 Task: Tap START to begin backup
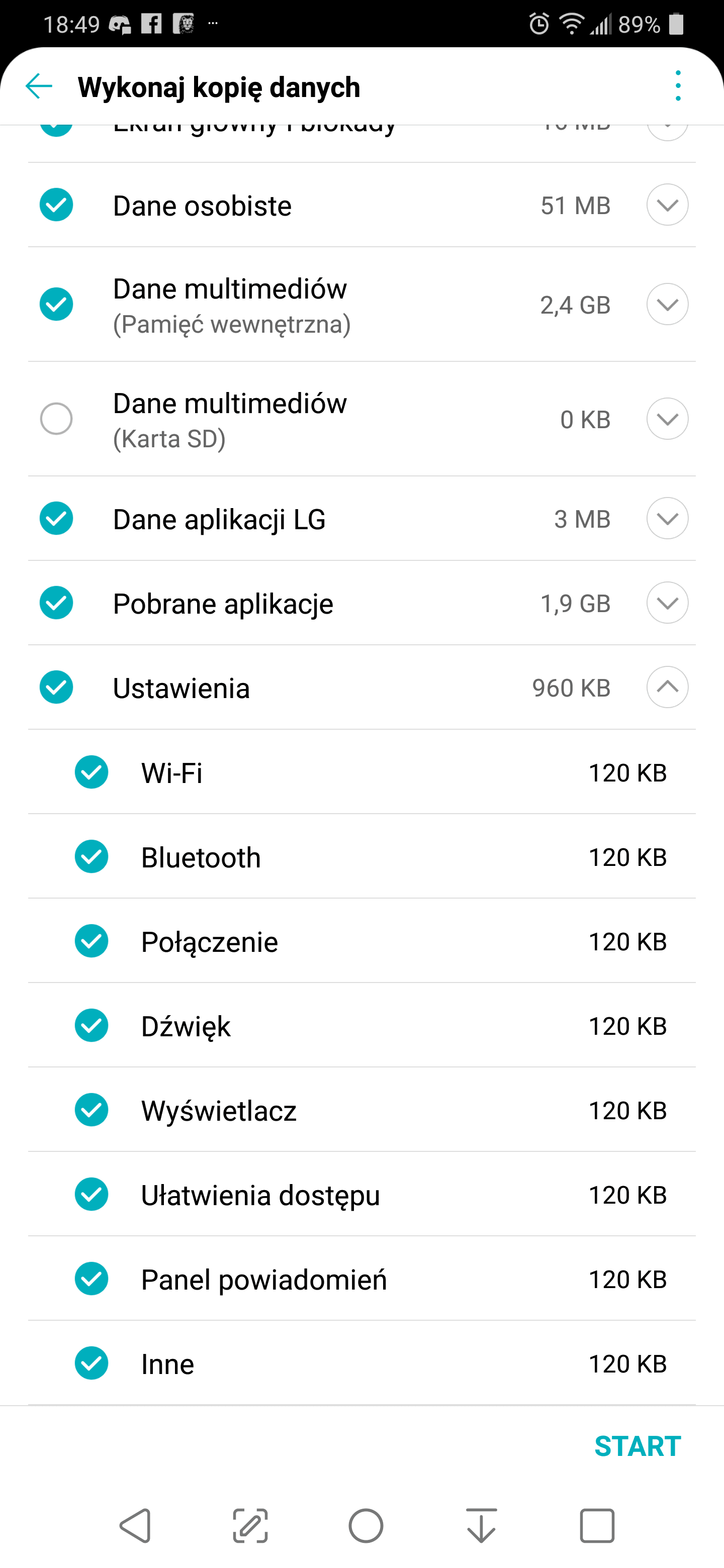click(x=638, y=1446)
